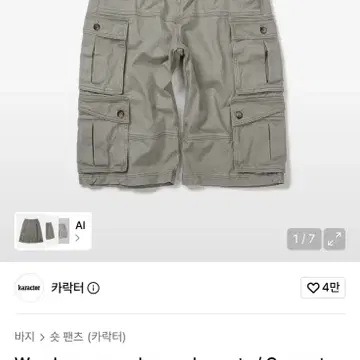The width and height of the screenshot is (360, 360).
Task: Go to the 바지 category
Action: tap(25, 337)
